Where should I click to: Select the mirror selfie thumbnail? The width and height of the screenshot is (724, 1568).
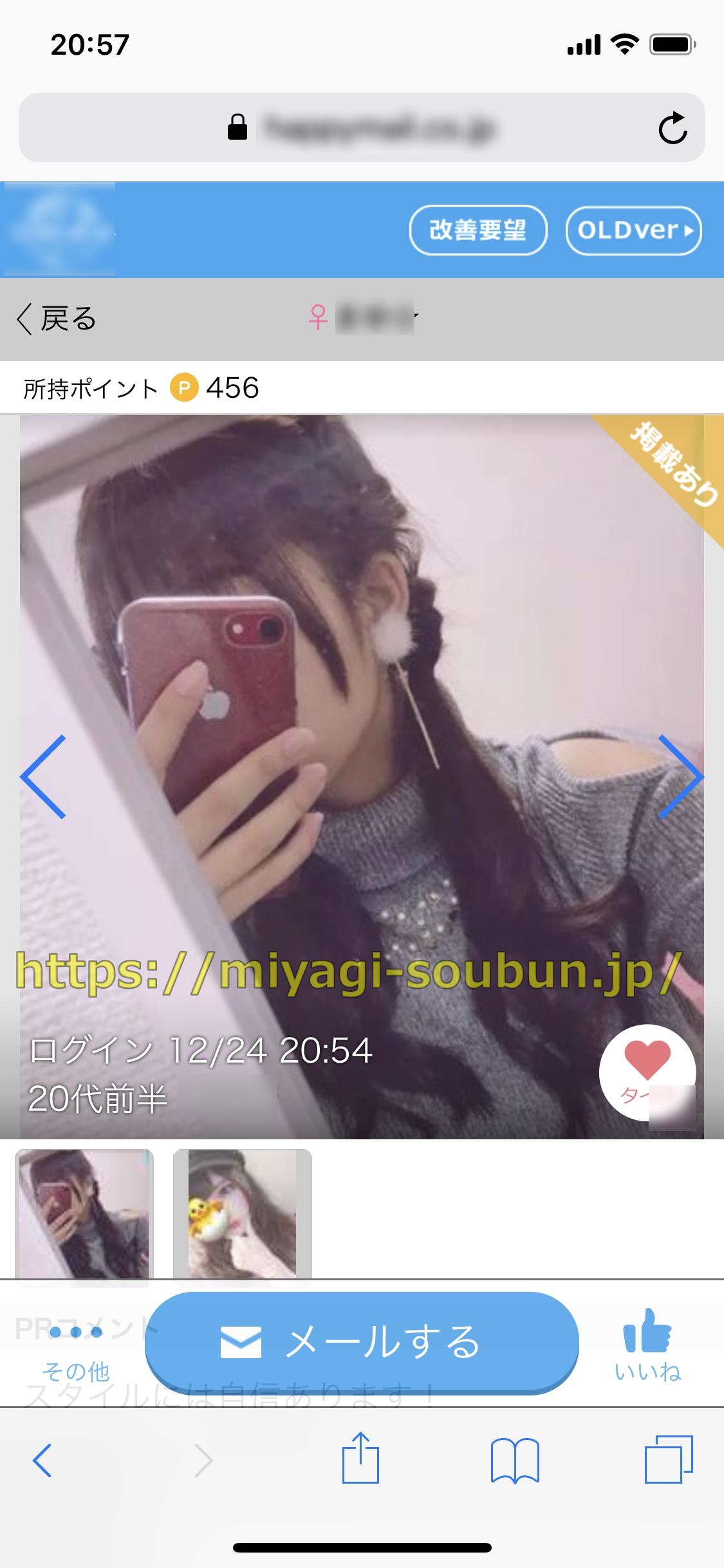click(84, 1215)
